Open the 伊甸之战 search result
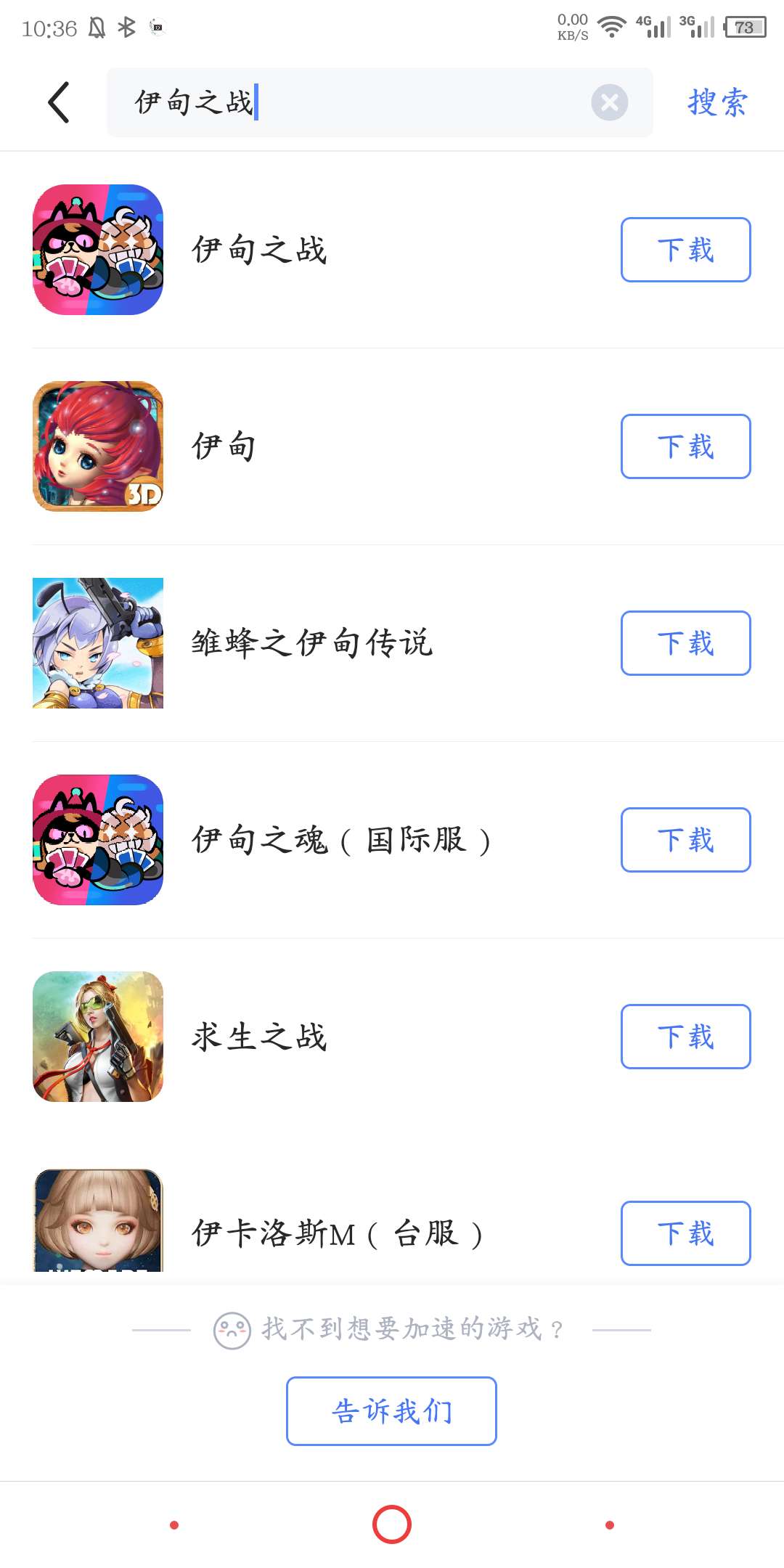The height and width of the screenshot is (1568, 784). coord(259,250)
